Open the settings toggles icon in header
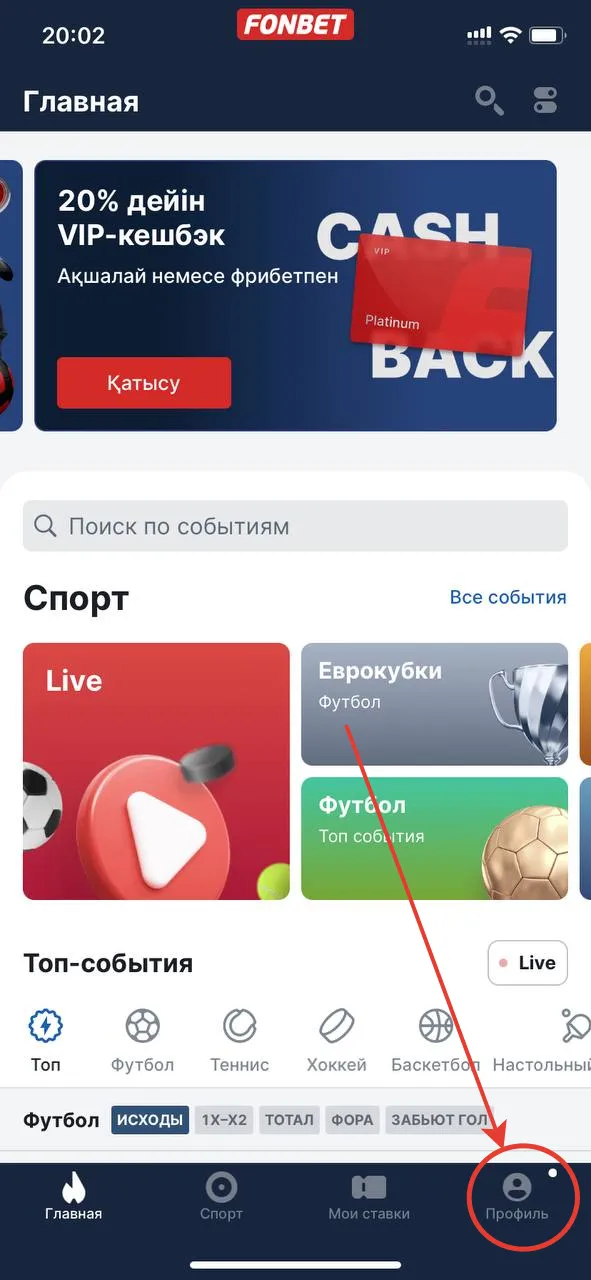Image resolution: width=591 pixels, height=1280 pixels. 545,100
